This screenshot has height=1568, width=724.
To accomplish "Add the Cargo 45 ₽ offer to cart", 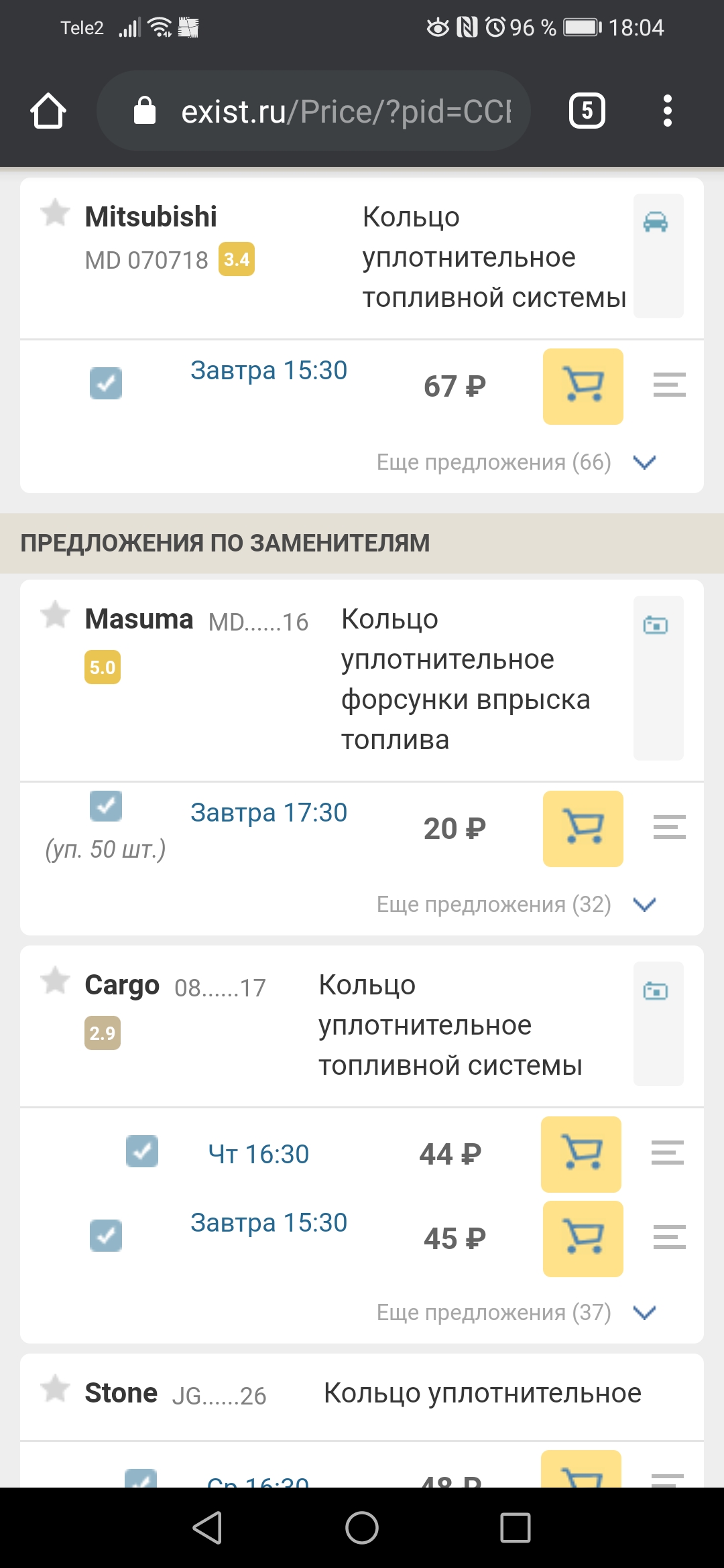I will click(583, 1238).
